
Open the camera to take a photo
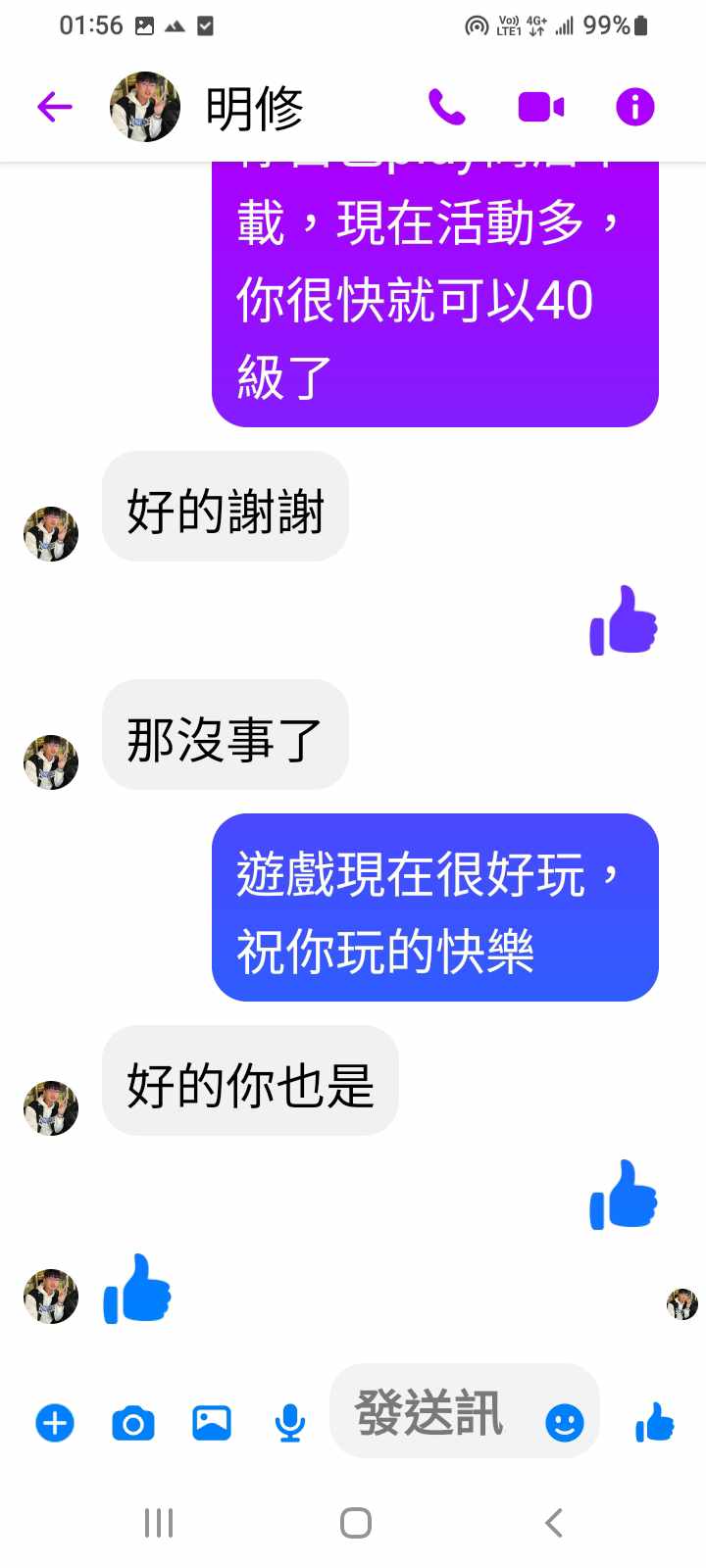(133, 1423)
